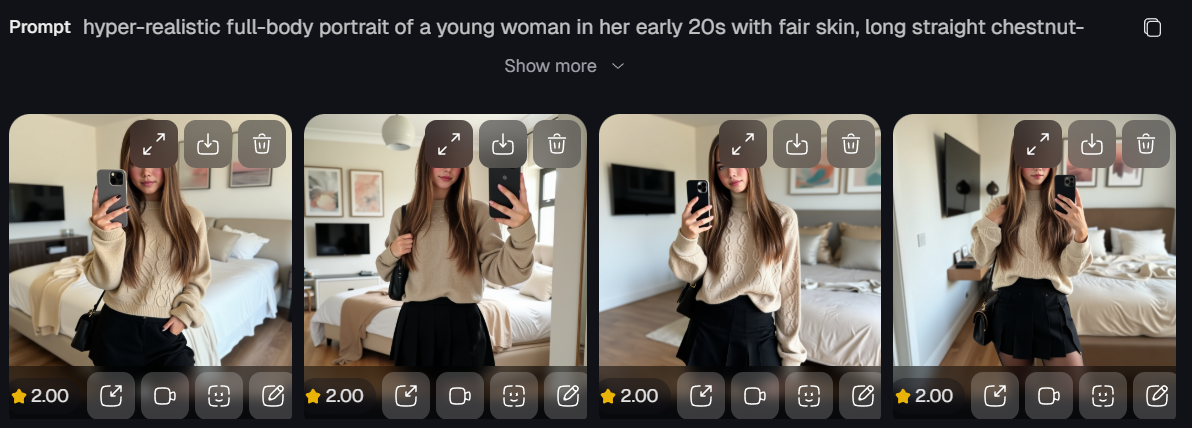Create a video from the first image
This screenshot has height=428, width=1192.
tap(165, 396)
